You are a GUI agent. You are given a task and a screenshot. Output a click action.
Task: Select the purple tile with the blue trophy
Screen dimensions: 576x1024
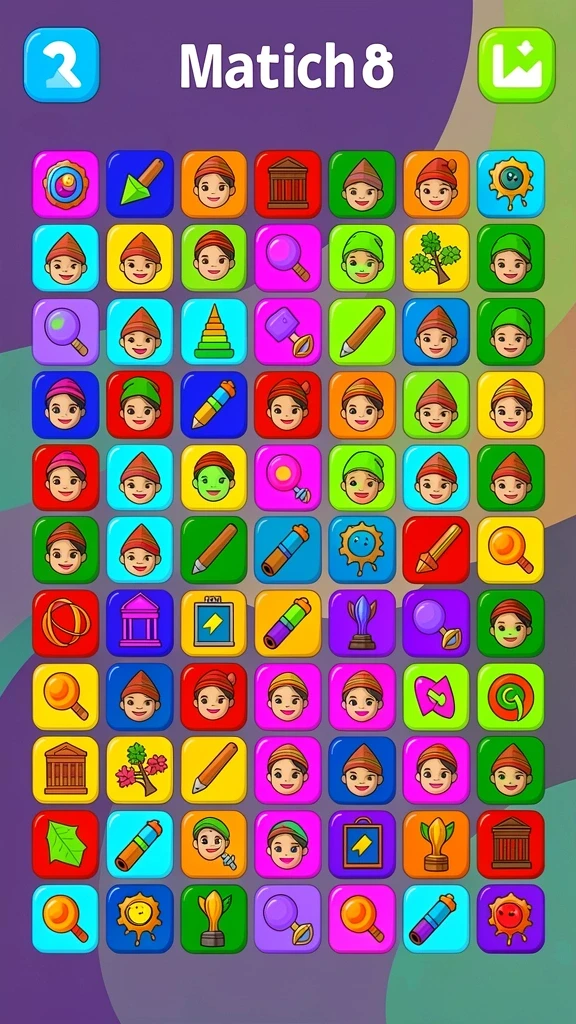(x=362, y=622)
